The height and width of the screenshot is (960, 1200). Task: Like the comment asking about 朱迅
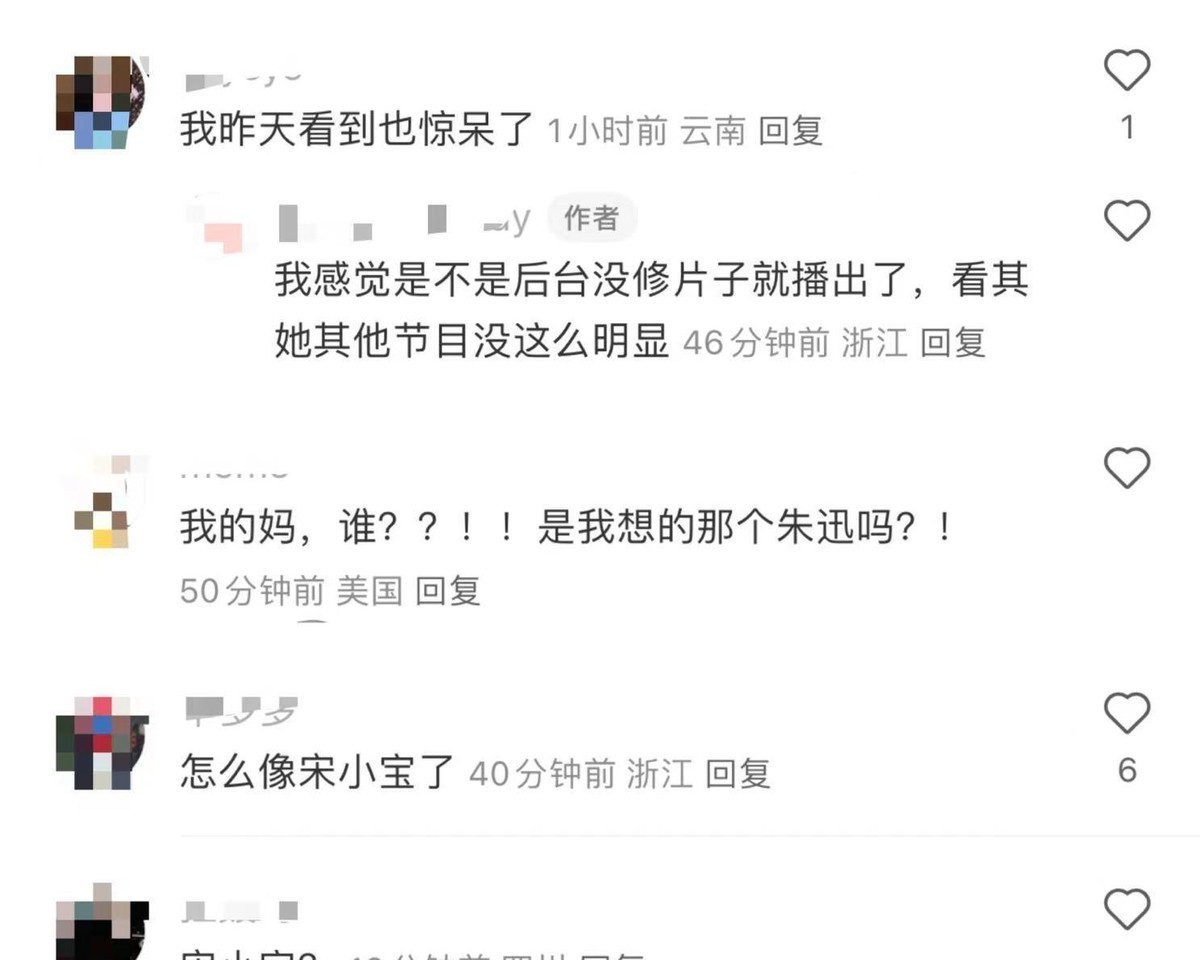(x=1127, y=468)
